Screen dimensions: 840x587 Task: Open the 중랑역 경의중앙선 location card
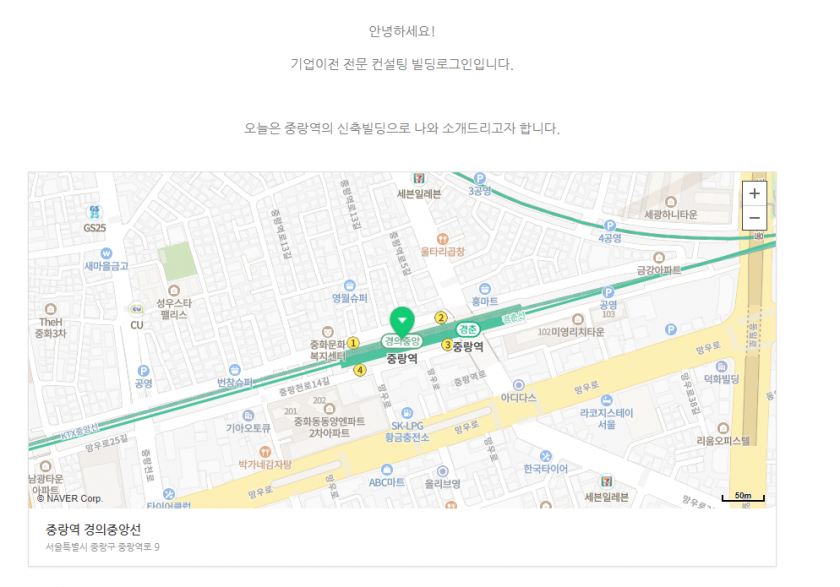coord(94,530)
